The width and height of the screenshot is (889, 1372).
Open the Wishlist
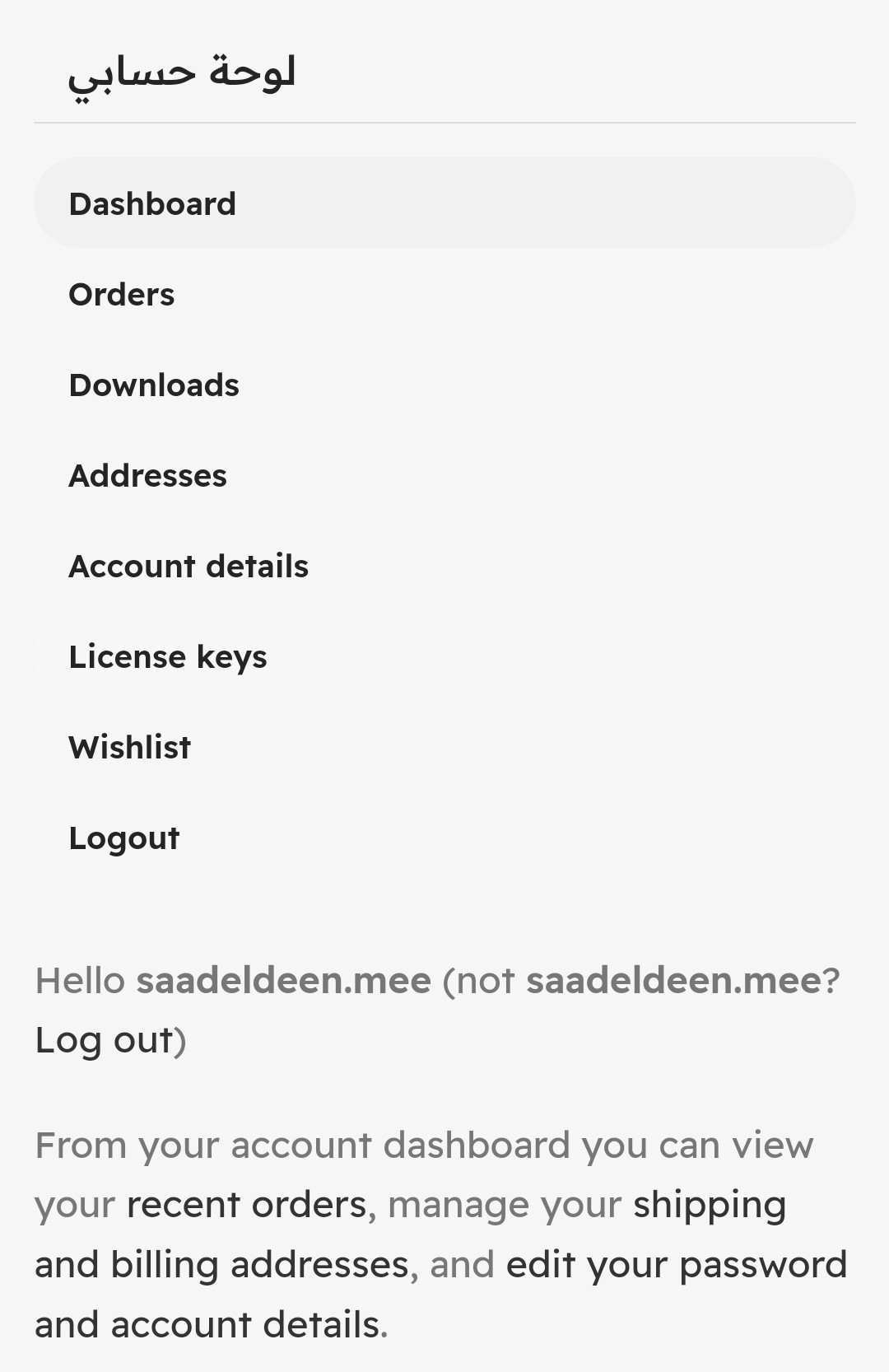coord(130,747)
